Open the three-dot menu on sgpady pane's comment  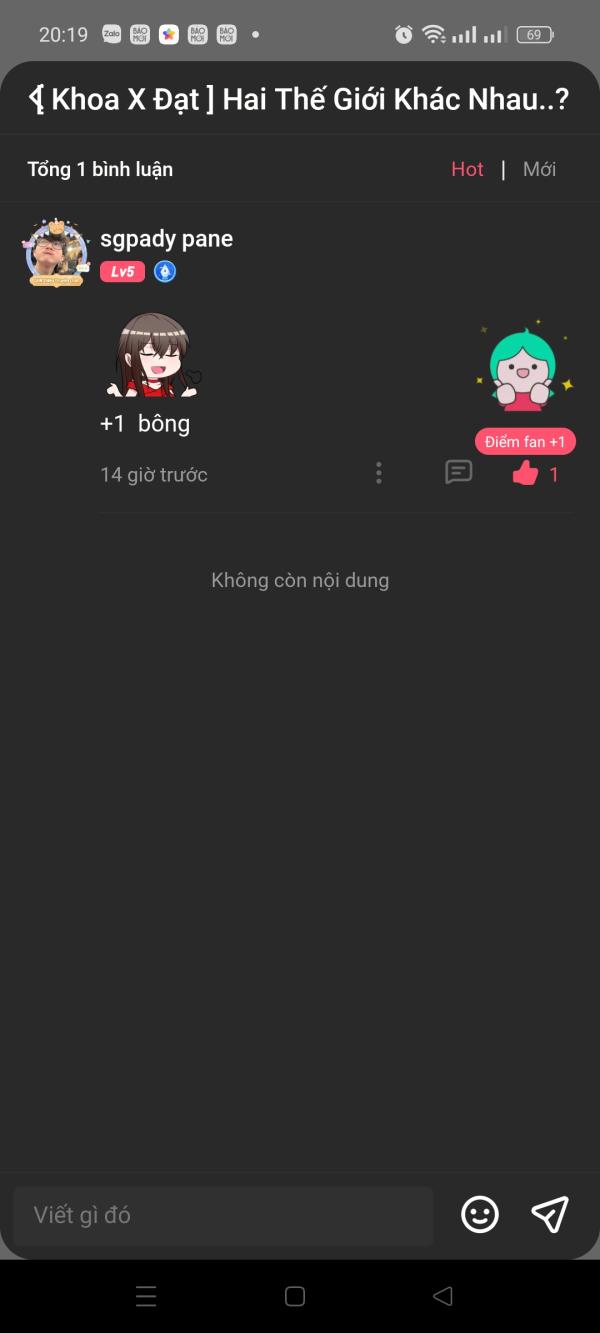coord(378,473)
